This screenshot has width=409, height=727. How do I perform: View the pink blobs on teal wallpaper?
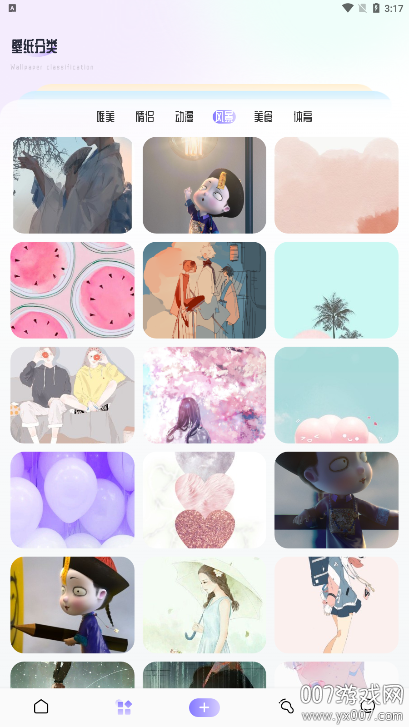pyautogui.click(x=337, y=395)
